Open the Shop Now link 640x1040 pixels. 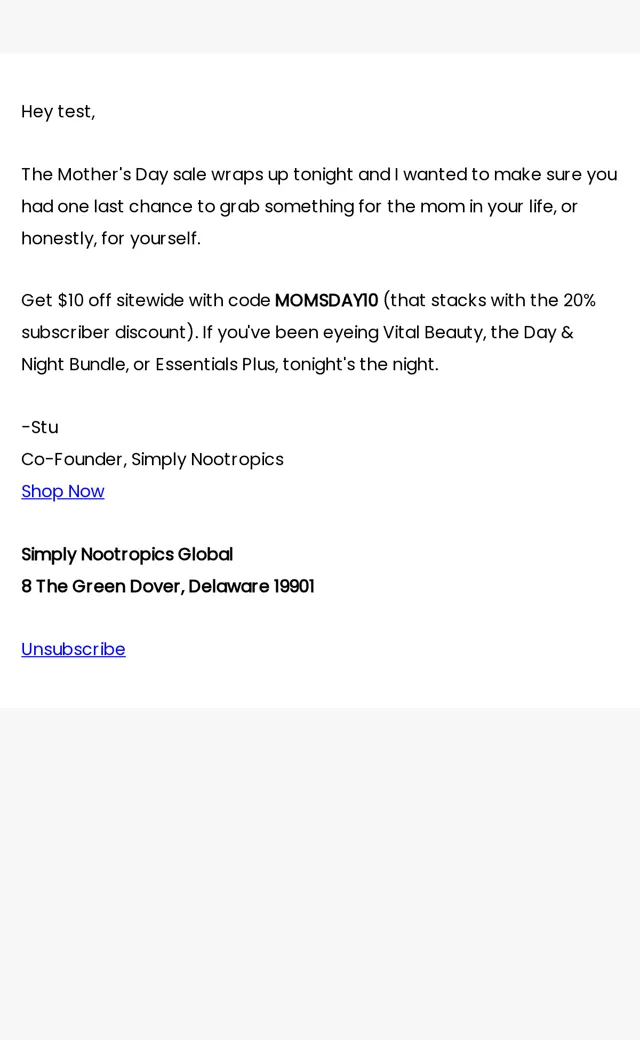[x=63, y=491]
